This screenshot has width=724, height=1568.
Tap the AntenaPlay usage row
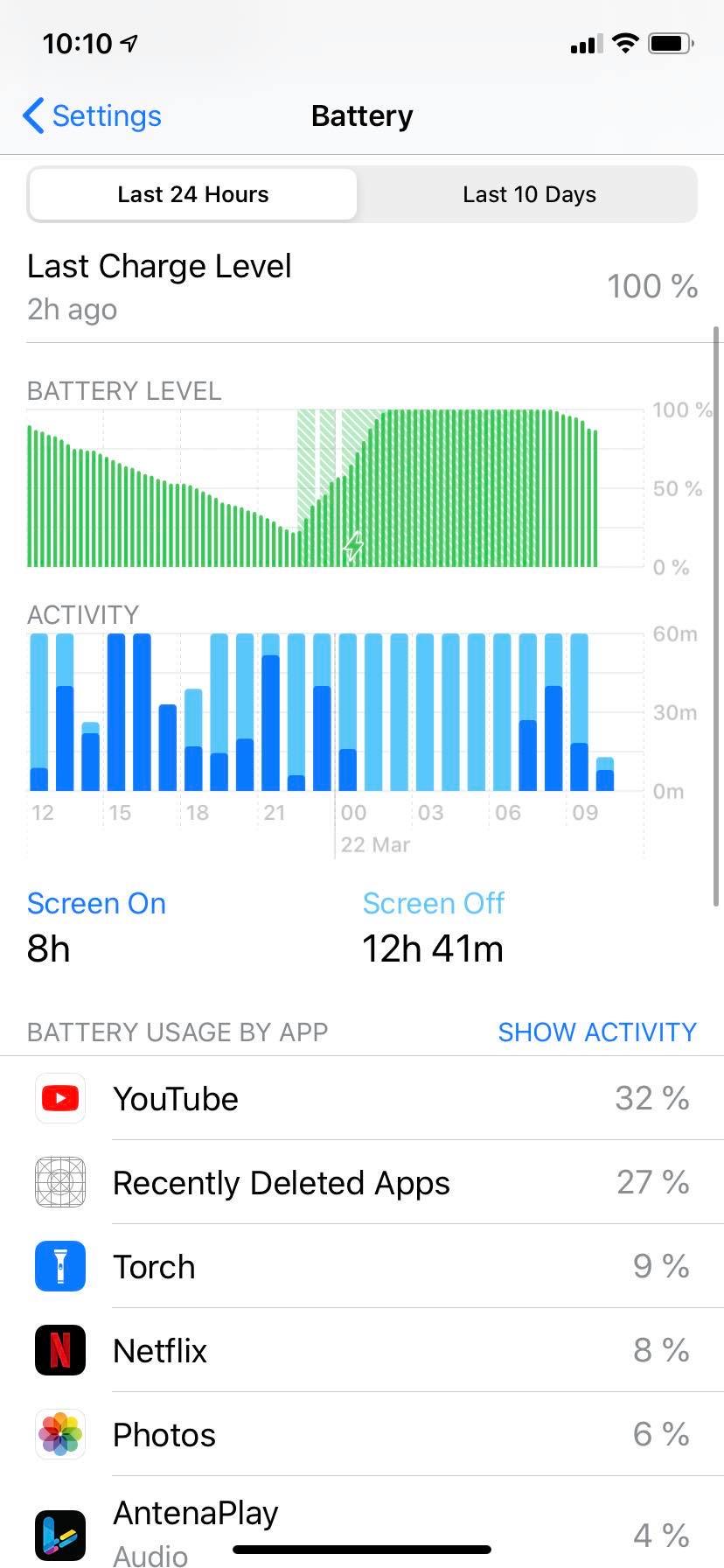362,1522
